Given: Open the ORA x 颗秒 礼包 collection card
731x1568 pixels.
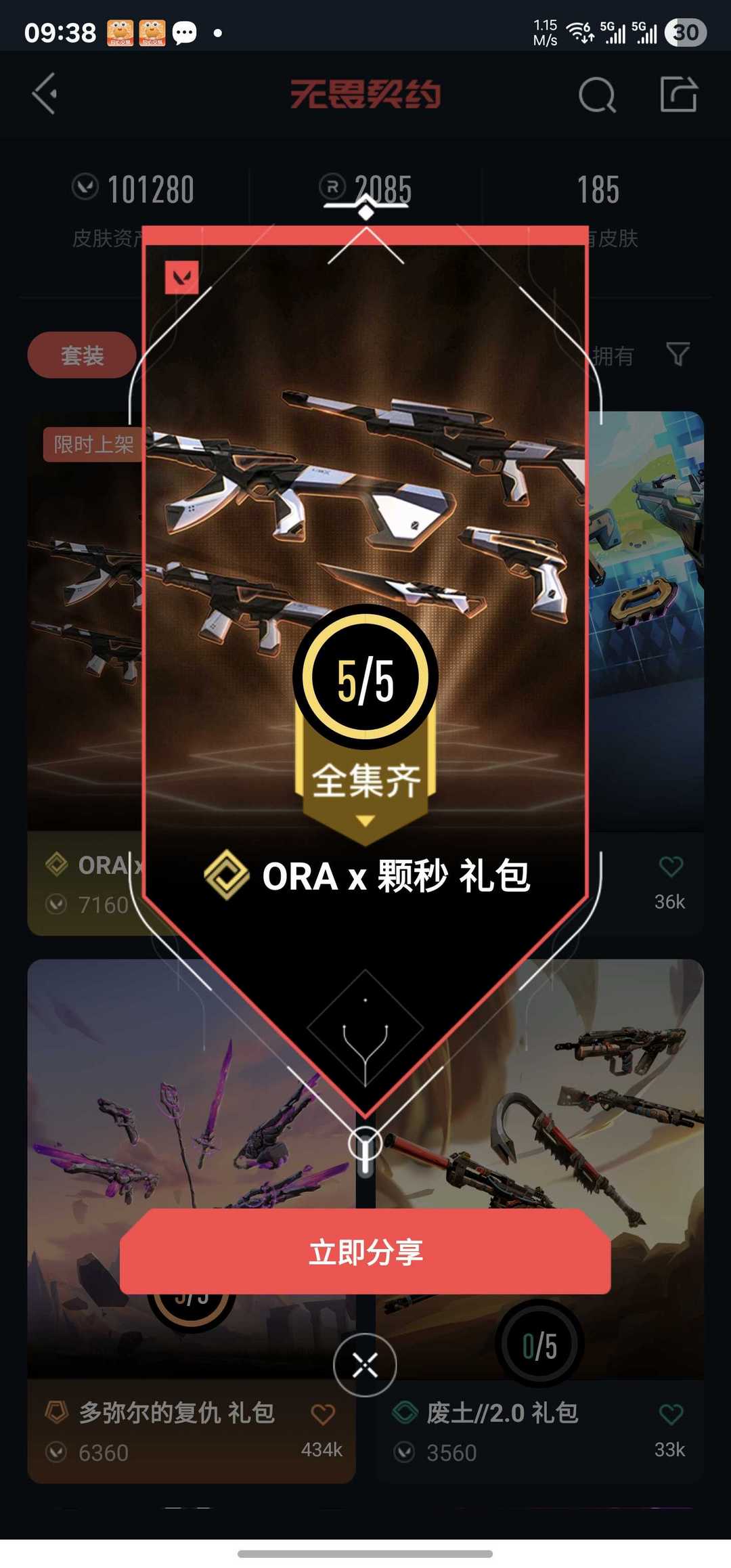Looking at the screenshot, I should pyautogui.click(x=365, y=670).
